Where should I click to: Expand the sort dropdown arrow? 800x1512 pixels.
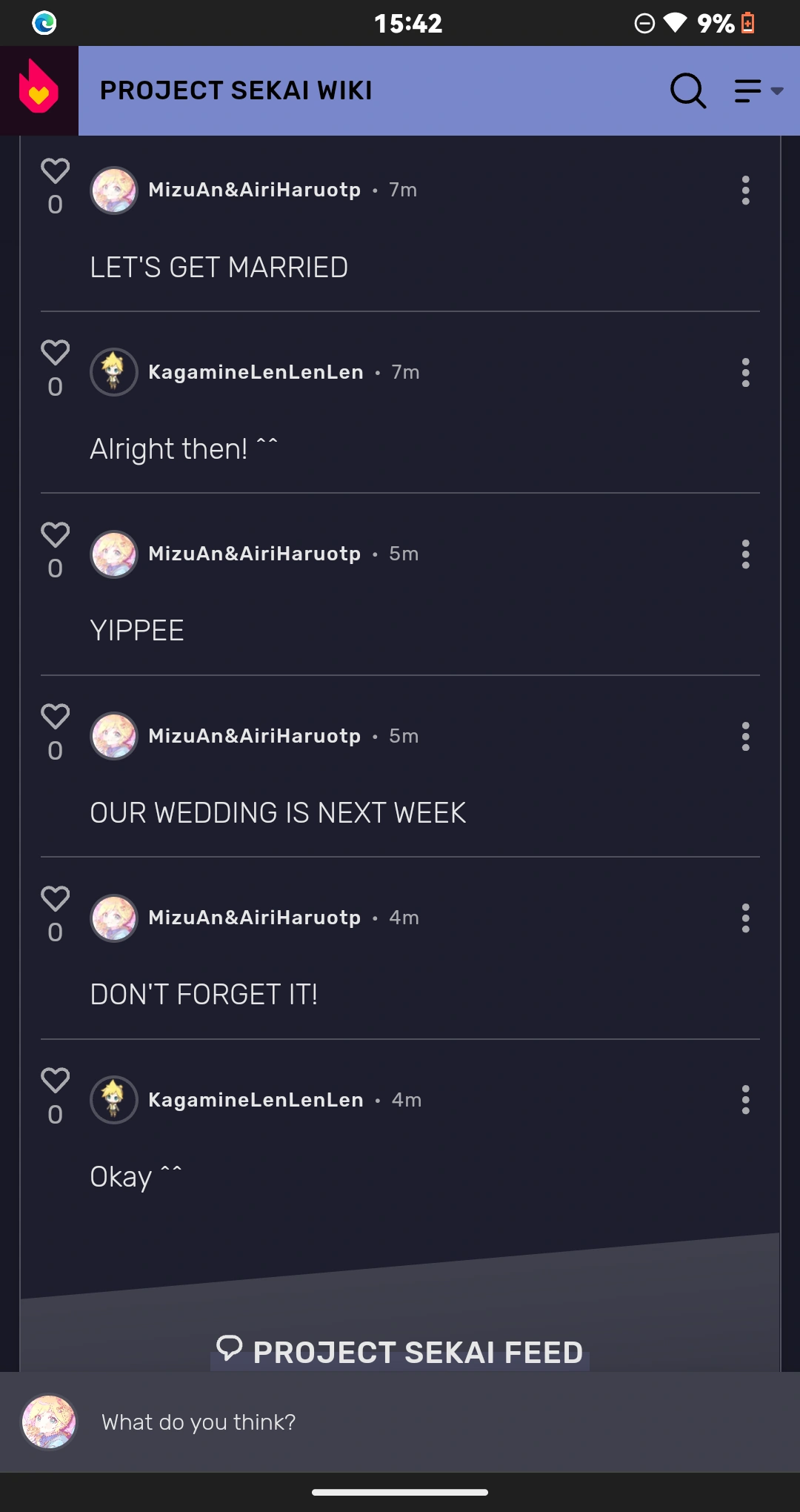776,92
